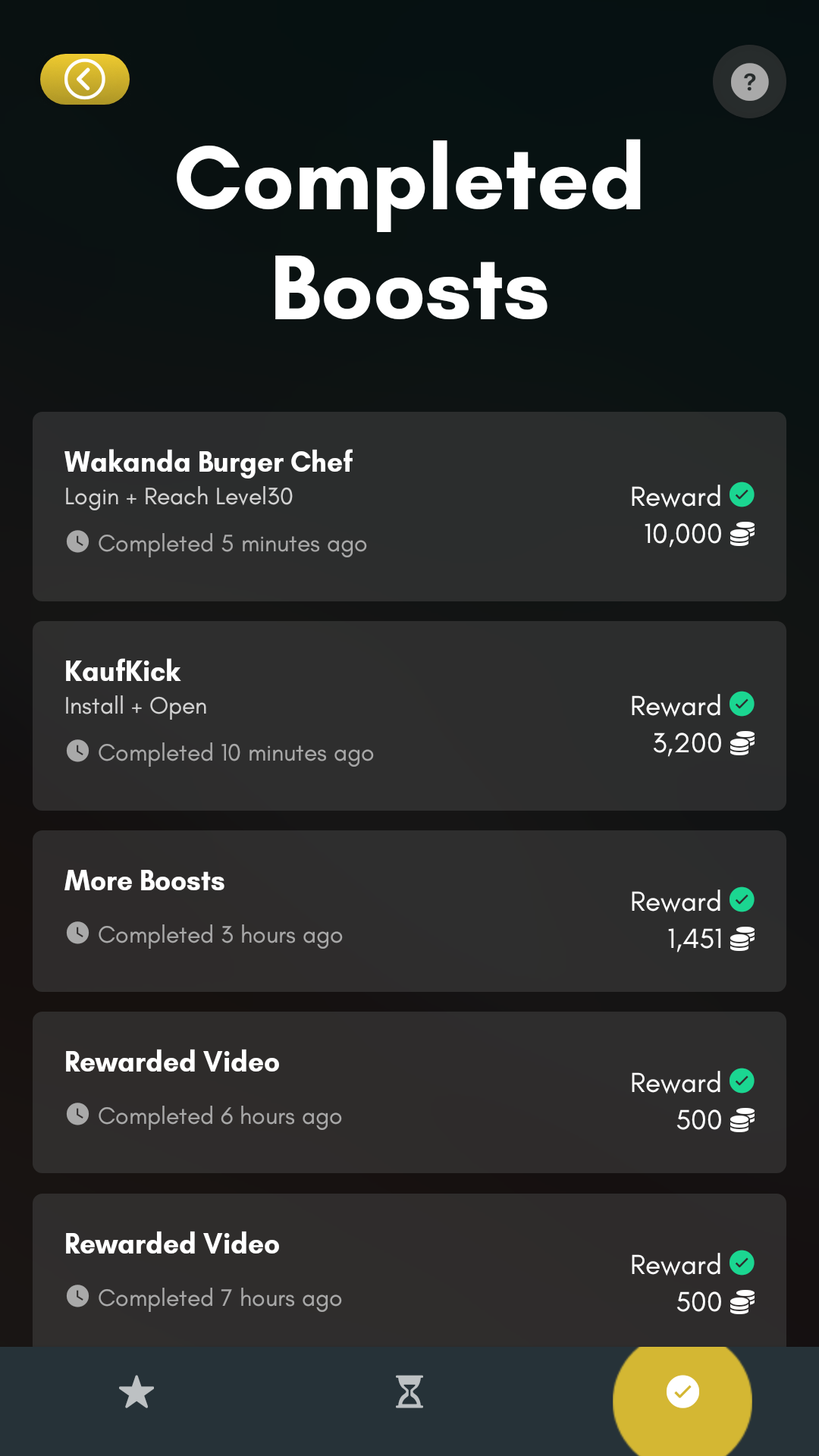View the KaufKick completed boost card
This screenshot has width=819, height=1456.
(409, 716)
